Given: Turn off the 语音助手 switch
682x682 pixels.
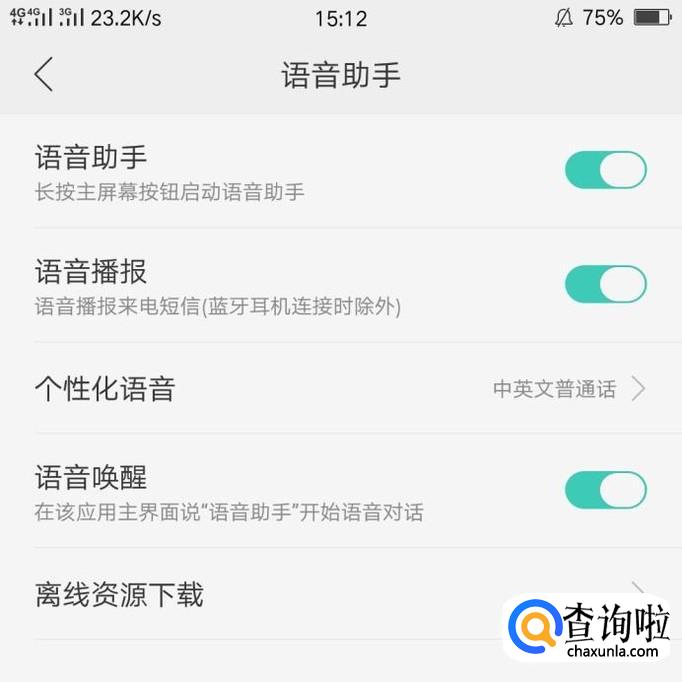Looking at the screenshot, I should pyautogui.click(x=605, y=170).
